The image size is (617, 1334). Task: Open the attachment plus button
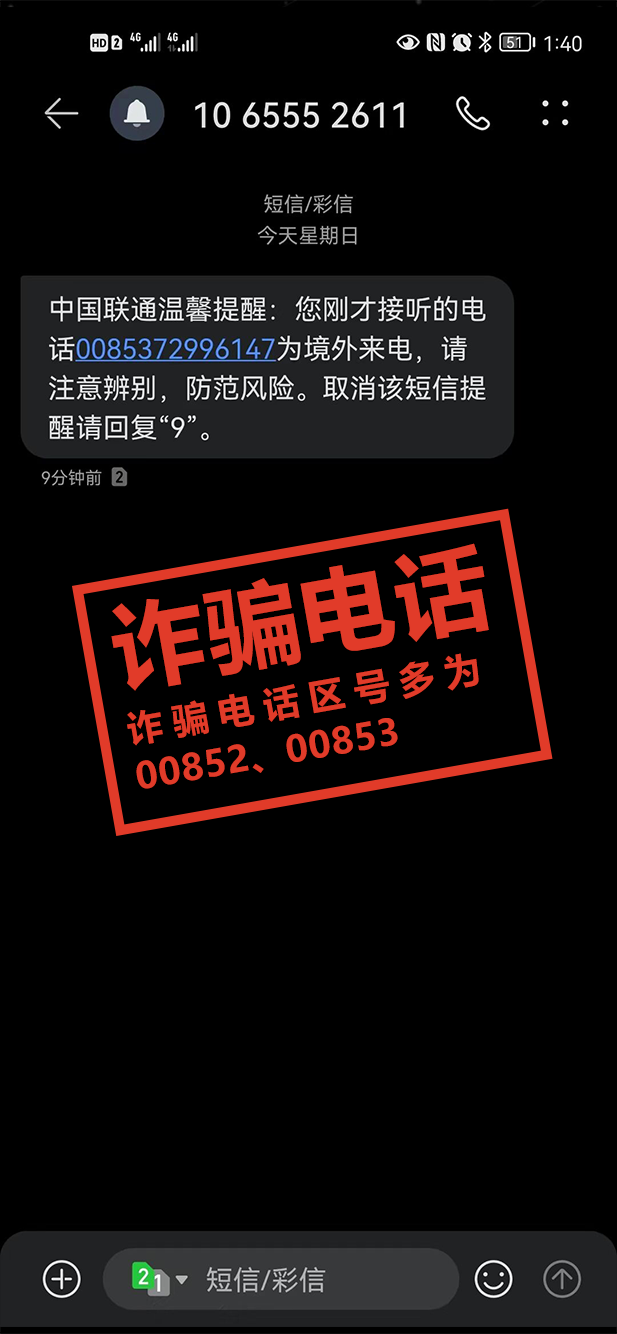point(62,1278)
